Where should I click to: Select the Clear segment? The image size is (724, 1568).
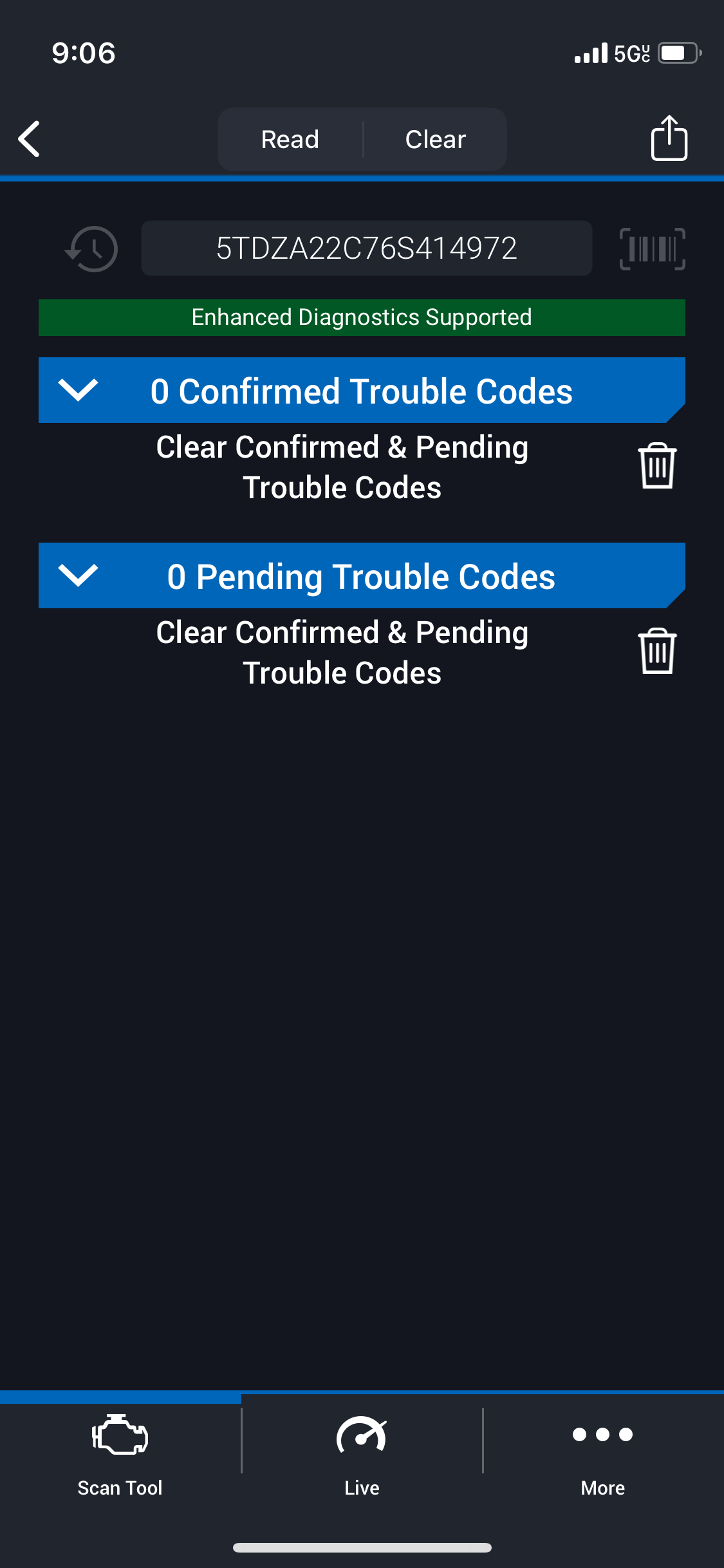[435, 139]
